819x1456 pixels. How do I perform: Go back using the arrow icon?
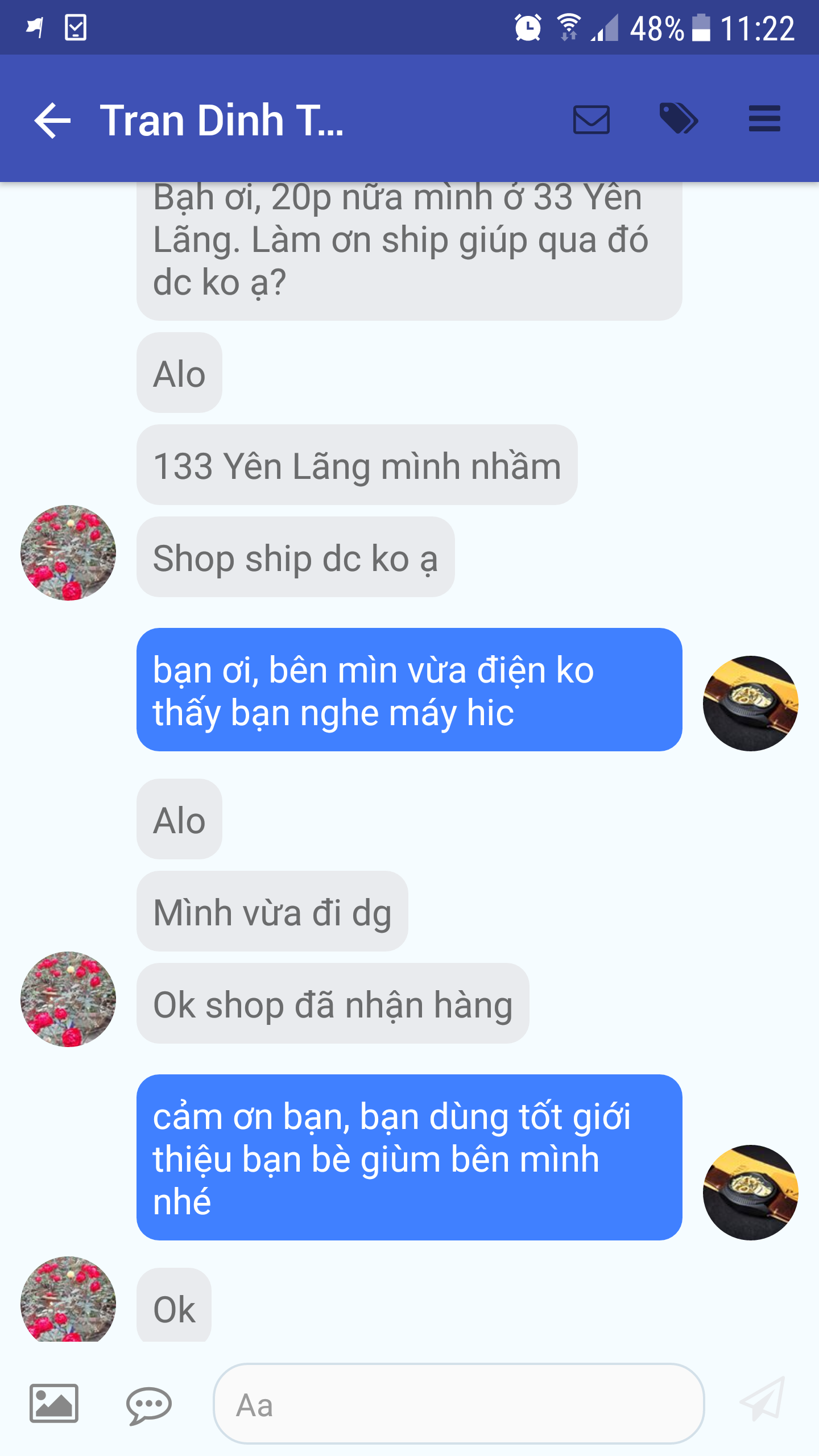52,120
